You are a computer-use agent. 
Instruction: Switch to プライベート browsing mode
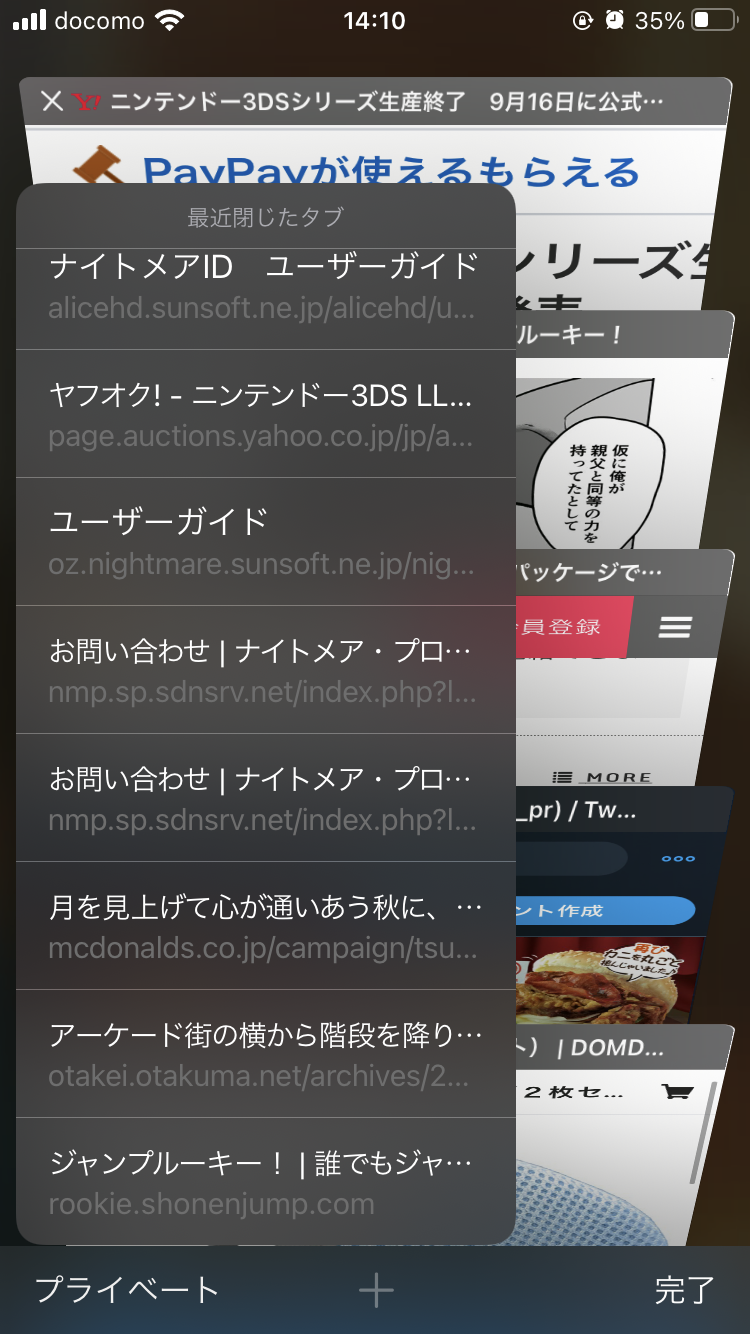tap(127, 1290)
